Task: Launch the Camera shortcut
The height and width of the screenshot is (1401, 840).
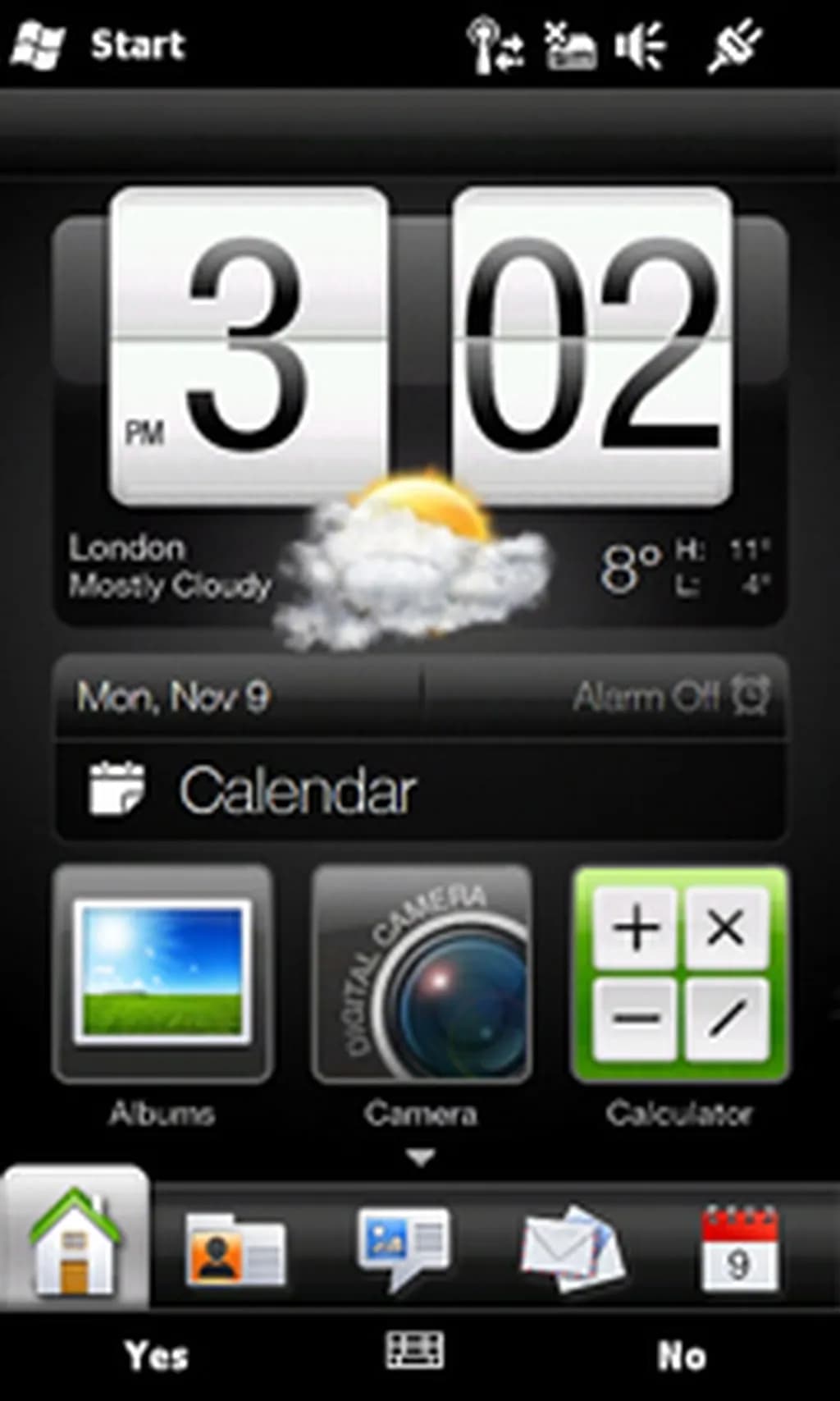Action: (x=421, y=977)
